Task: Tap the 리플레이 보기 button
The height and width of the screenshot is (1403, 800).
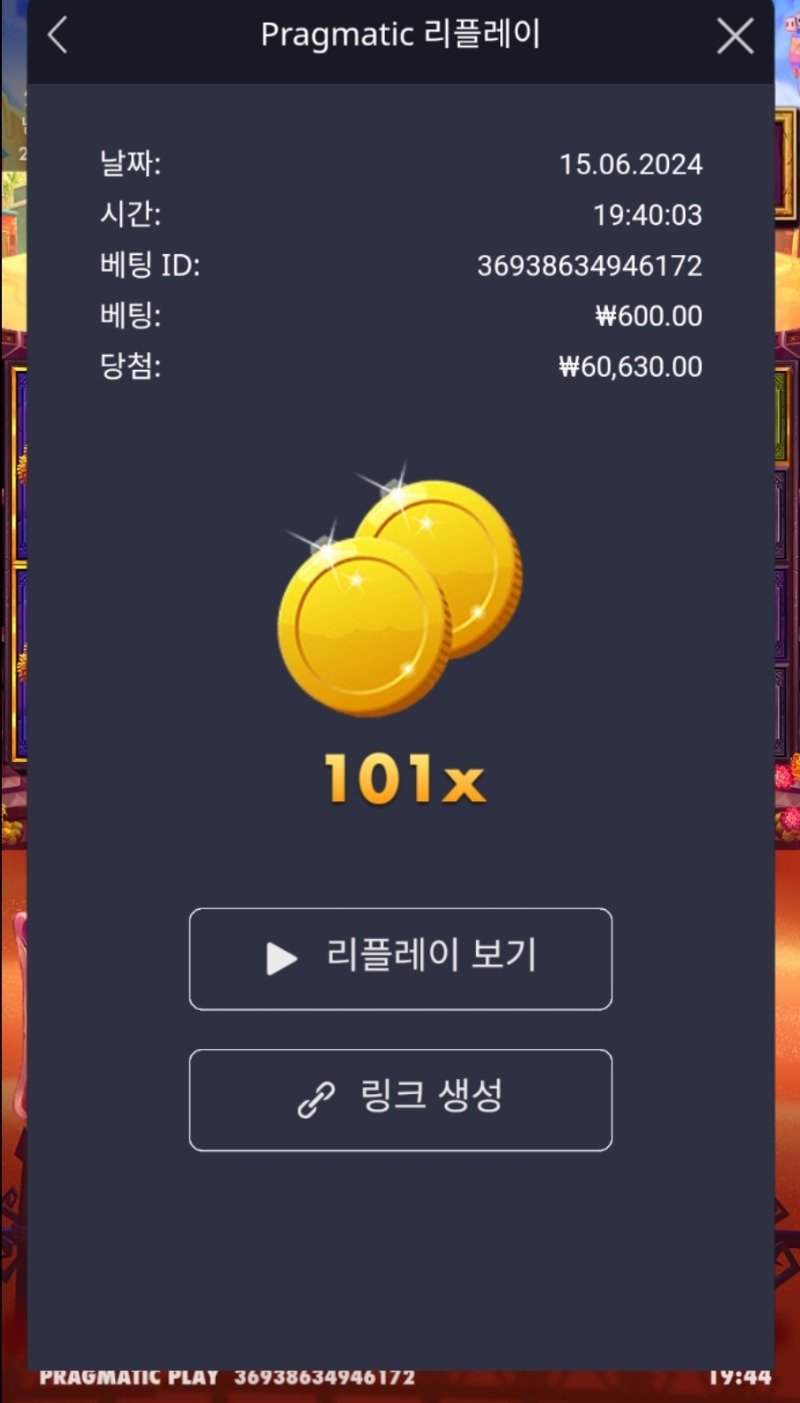Action: tap(400, 959)
